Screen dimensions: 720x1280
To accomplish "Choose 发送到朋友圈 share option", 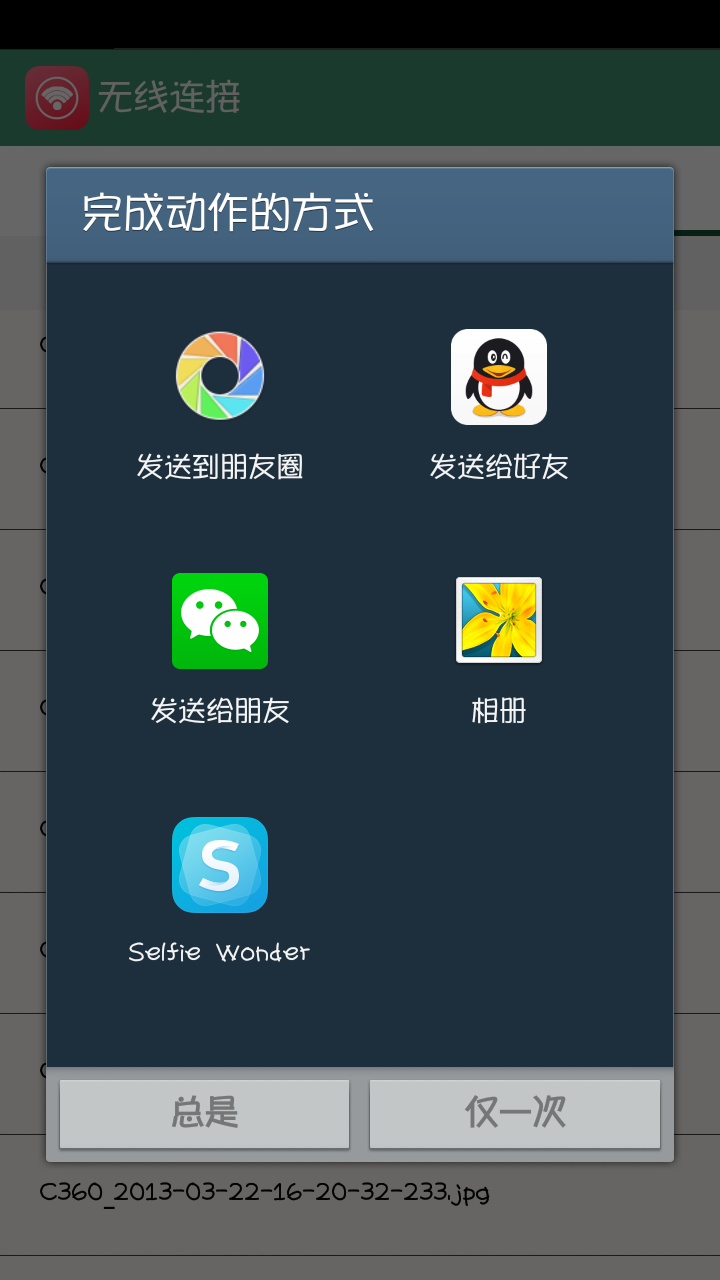I will click(x=220, y=402).
